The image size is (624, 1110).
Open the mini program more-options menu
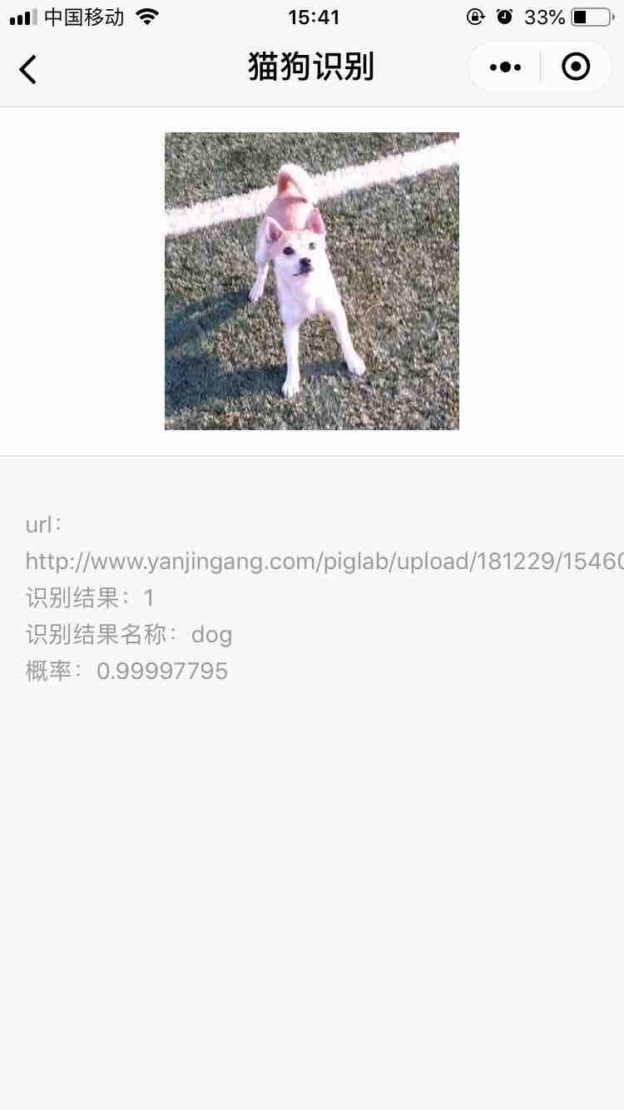tap(505, 68)
